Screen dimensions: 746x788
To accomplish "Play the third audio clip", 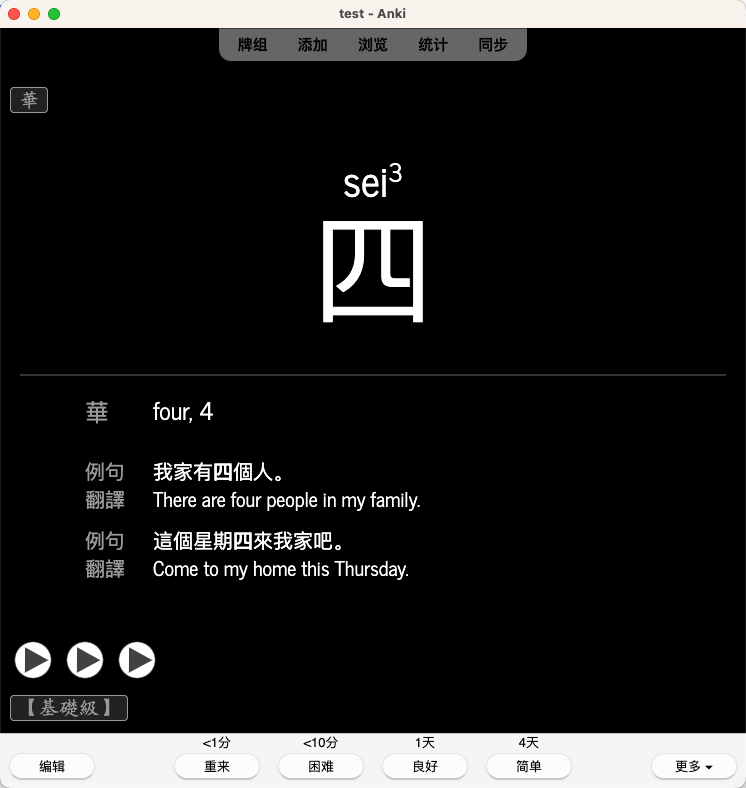I will tap(137, 660).
